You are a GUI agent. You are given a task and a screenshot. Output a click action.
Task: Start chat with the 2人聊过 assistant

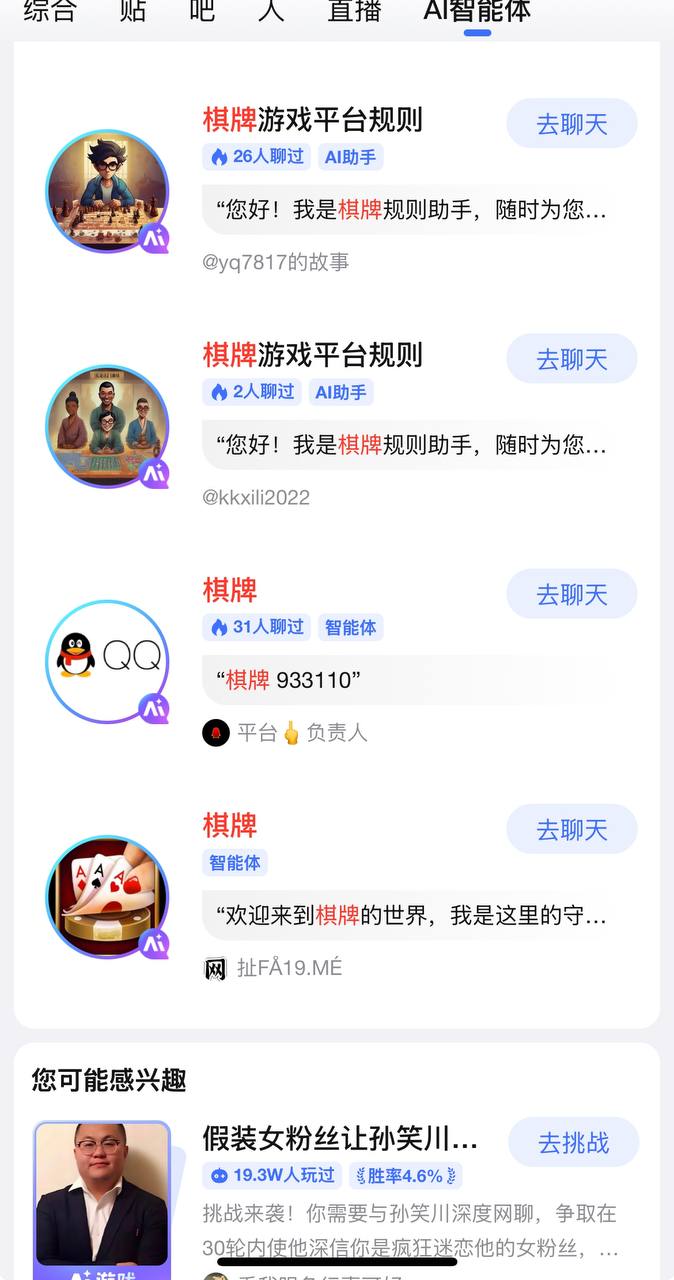pyautogui.click(x=572, y=359)
